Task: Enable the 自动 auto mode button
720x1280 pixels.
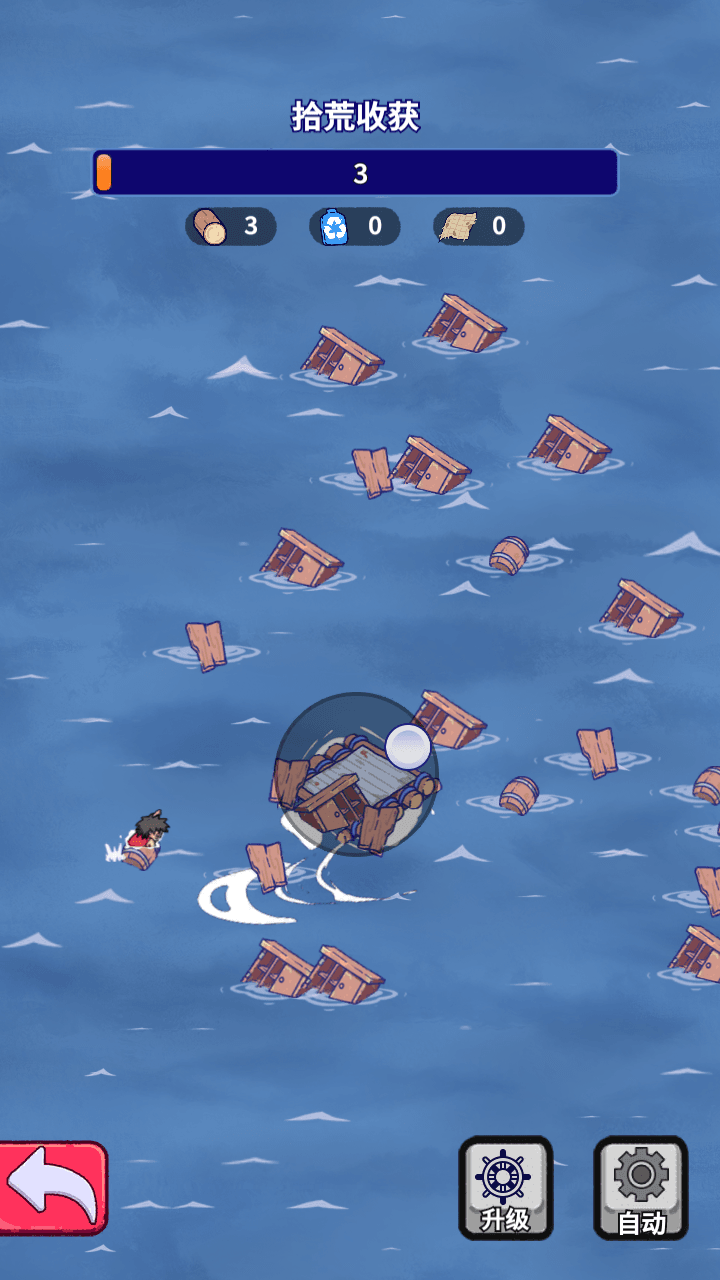Action: 641,1188
